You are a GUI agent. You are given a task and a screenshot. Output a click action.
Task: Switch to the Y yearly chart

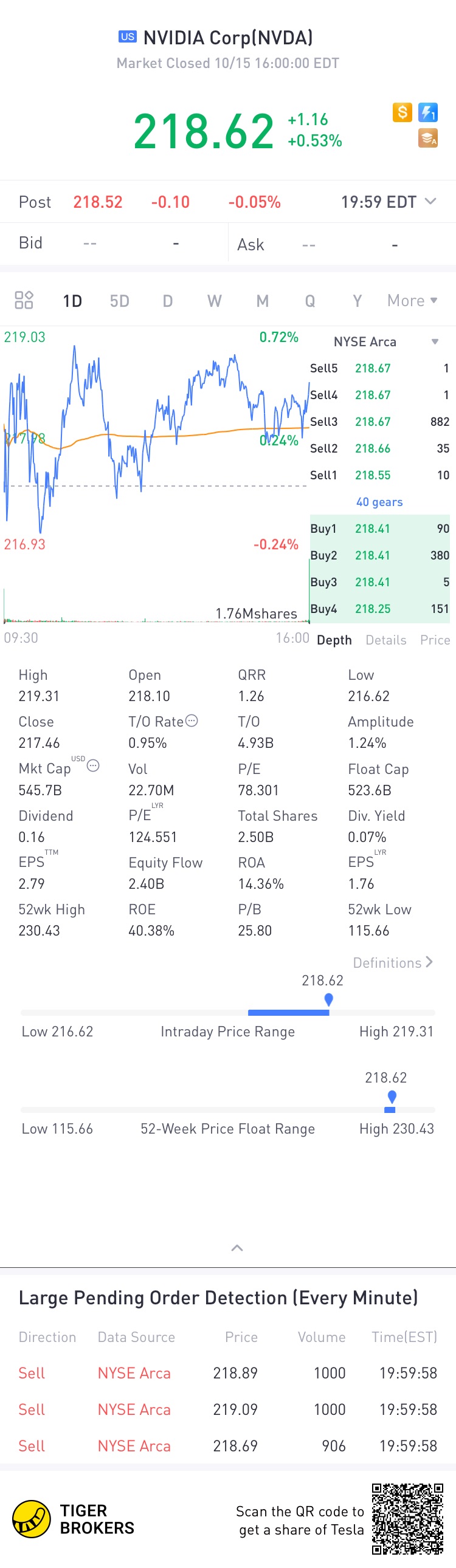(x=358, y=301)
